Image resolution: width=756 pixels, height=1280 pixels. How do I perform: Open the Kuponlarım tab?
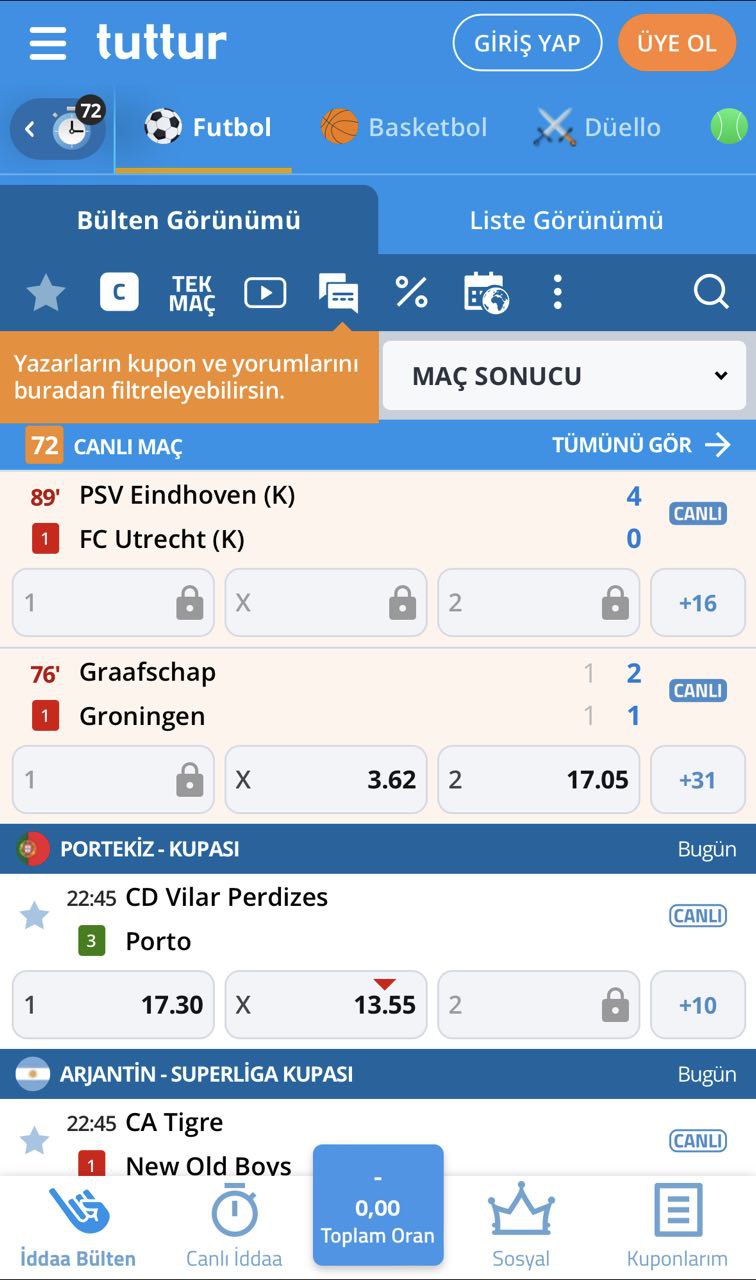pyautogui.click(x=677, y=1227)
